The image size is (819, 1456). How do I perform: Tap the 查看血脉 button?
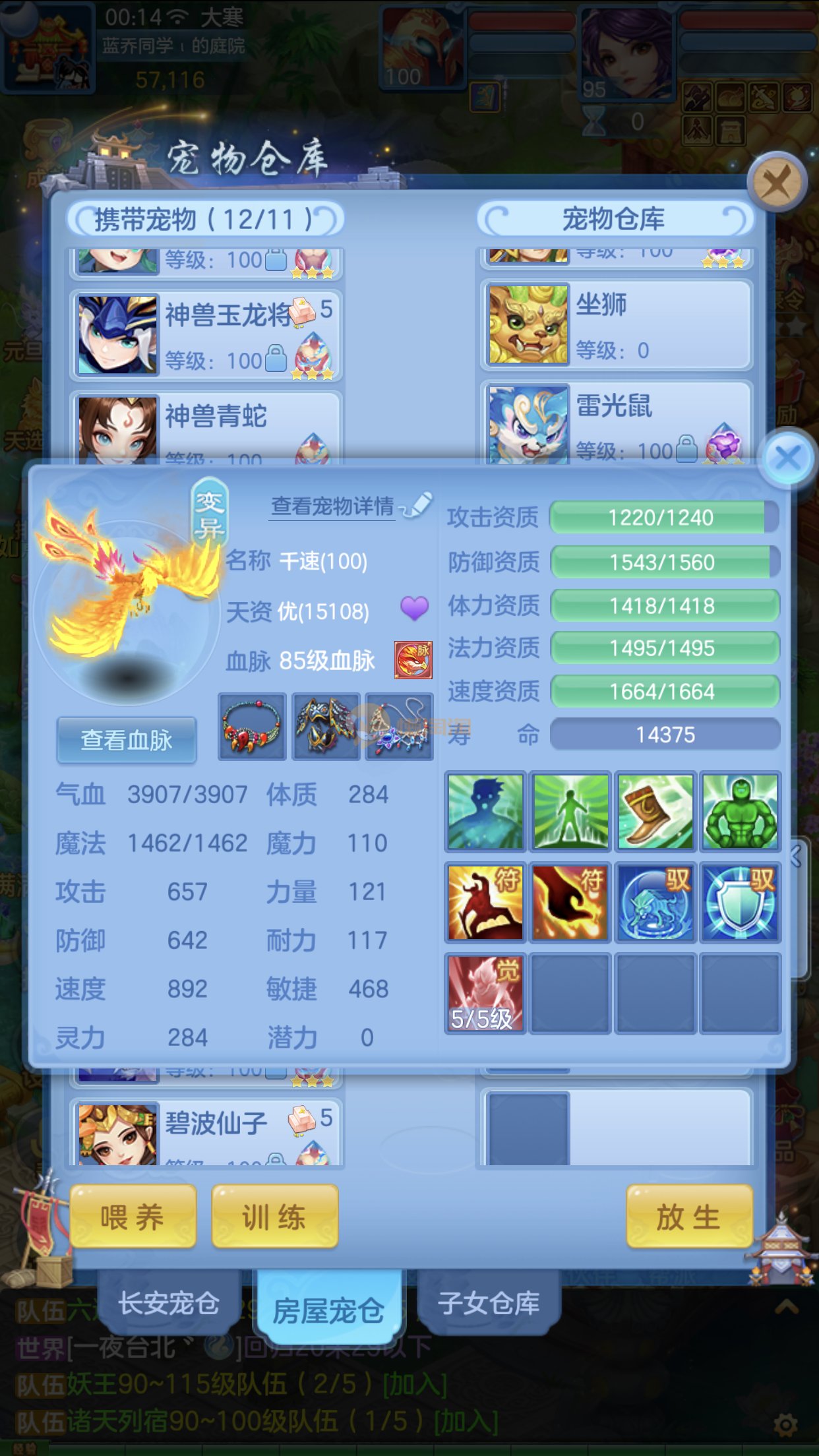click(x=127, y=740)
